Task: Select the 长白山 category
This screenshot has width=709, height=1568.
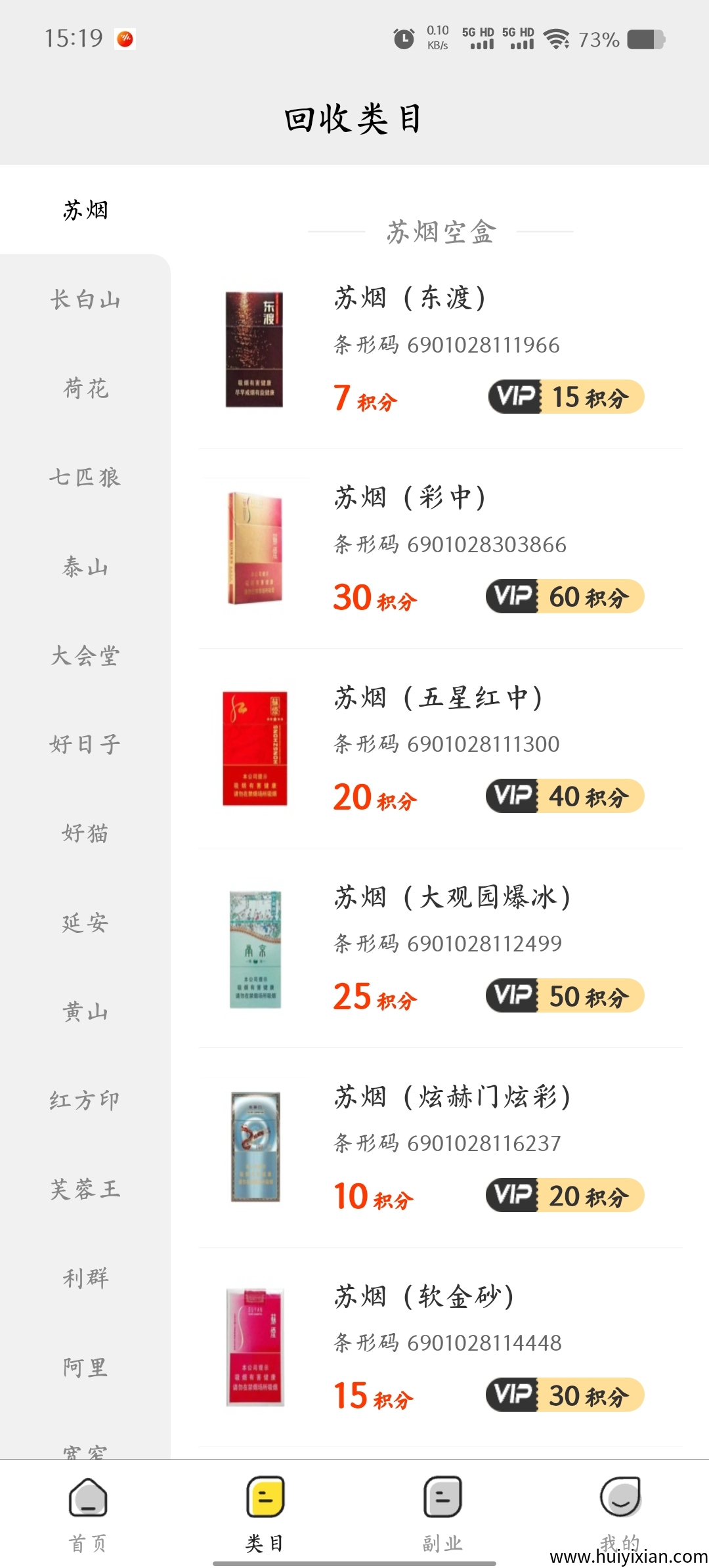Action: [x=85, y=300]
